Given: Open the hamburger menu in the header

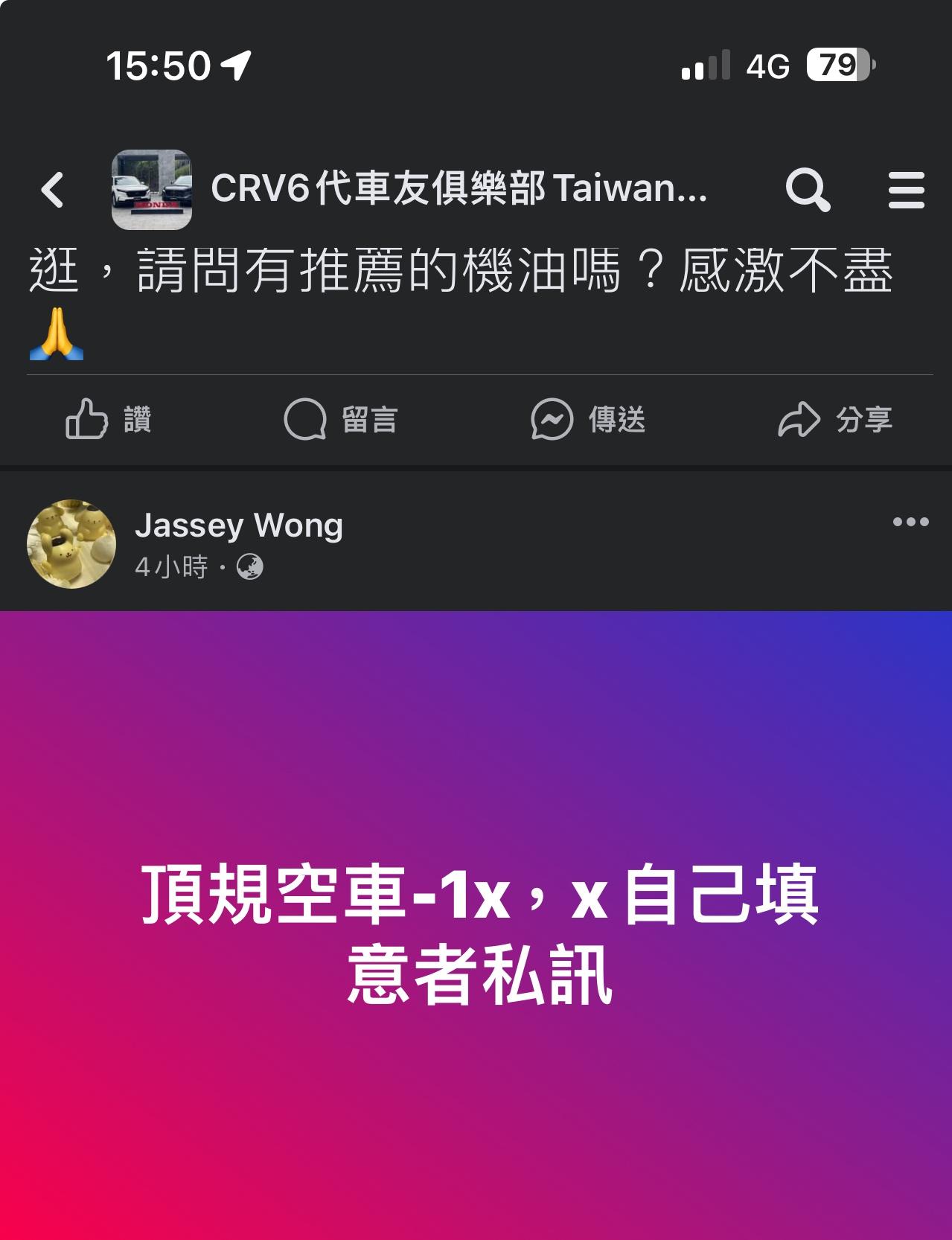Looking at the screenshot, I should 906,190.
